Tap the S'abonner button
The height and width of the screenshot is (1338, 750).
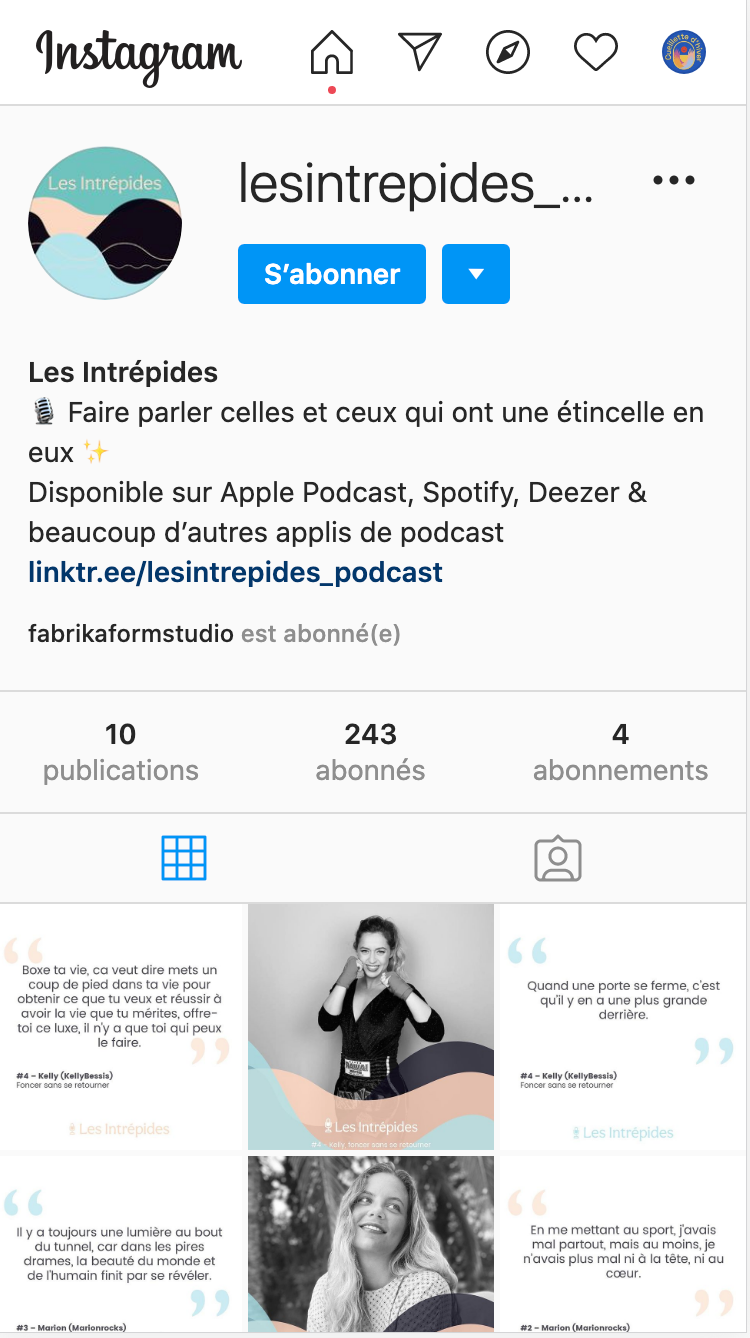pyautogui.click(x=332, y=274)
